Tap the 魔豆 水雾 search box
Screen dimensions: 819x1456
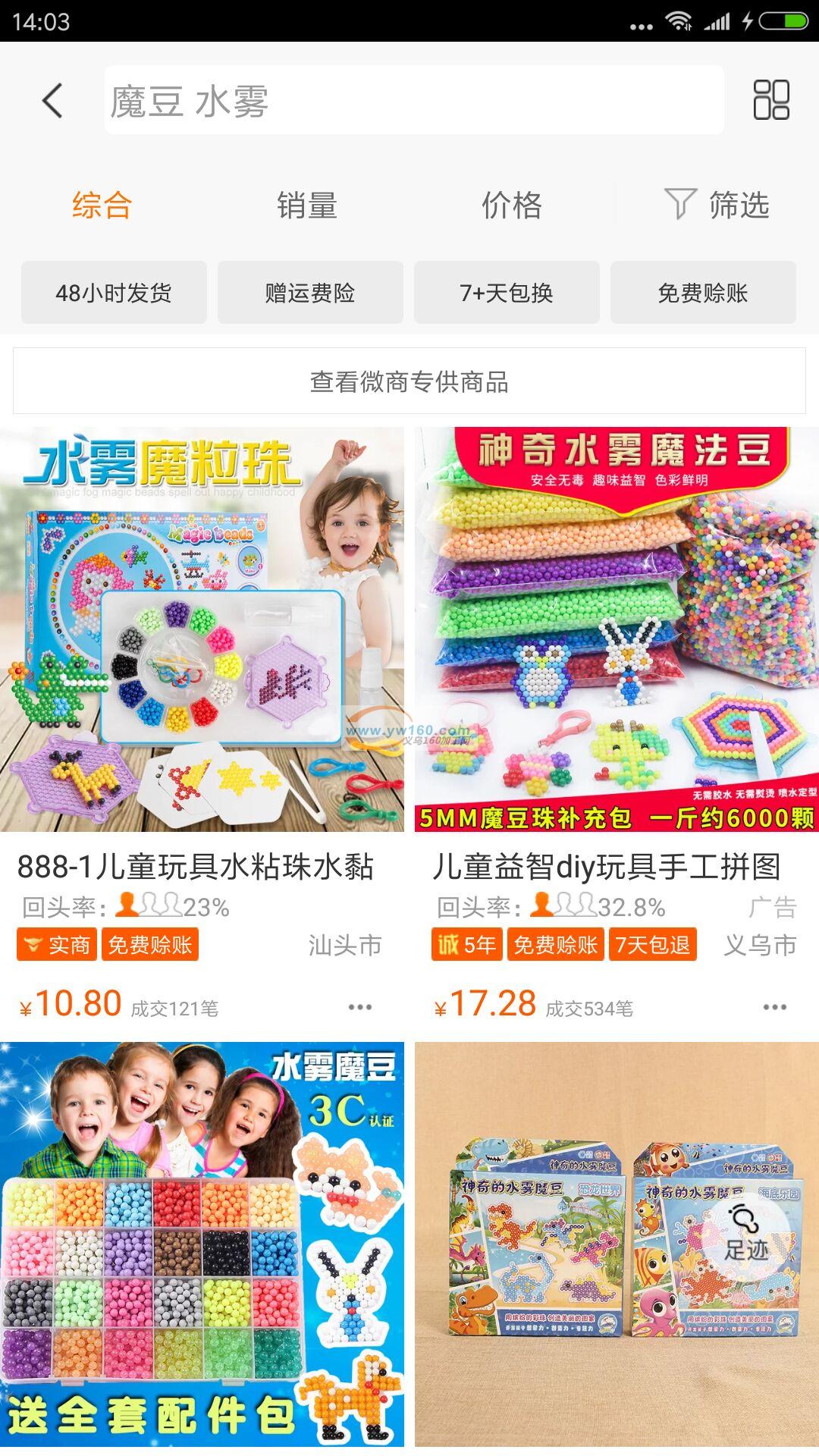tap(413, 100)
